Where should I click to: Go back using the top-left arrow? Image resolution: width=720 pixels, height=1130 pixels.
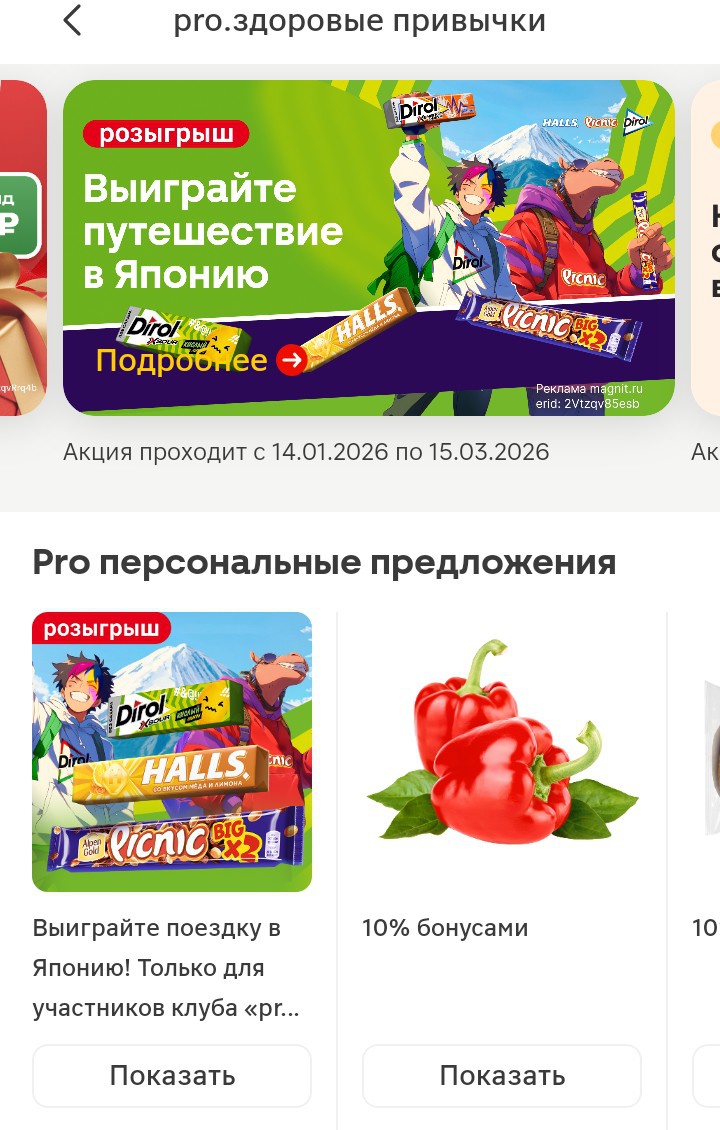72,21
